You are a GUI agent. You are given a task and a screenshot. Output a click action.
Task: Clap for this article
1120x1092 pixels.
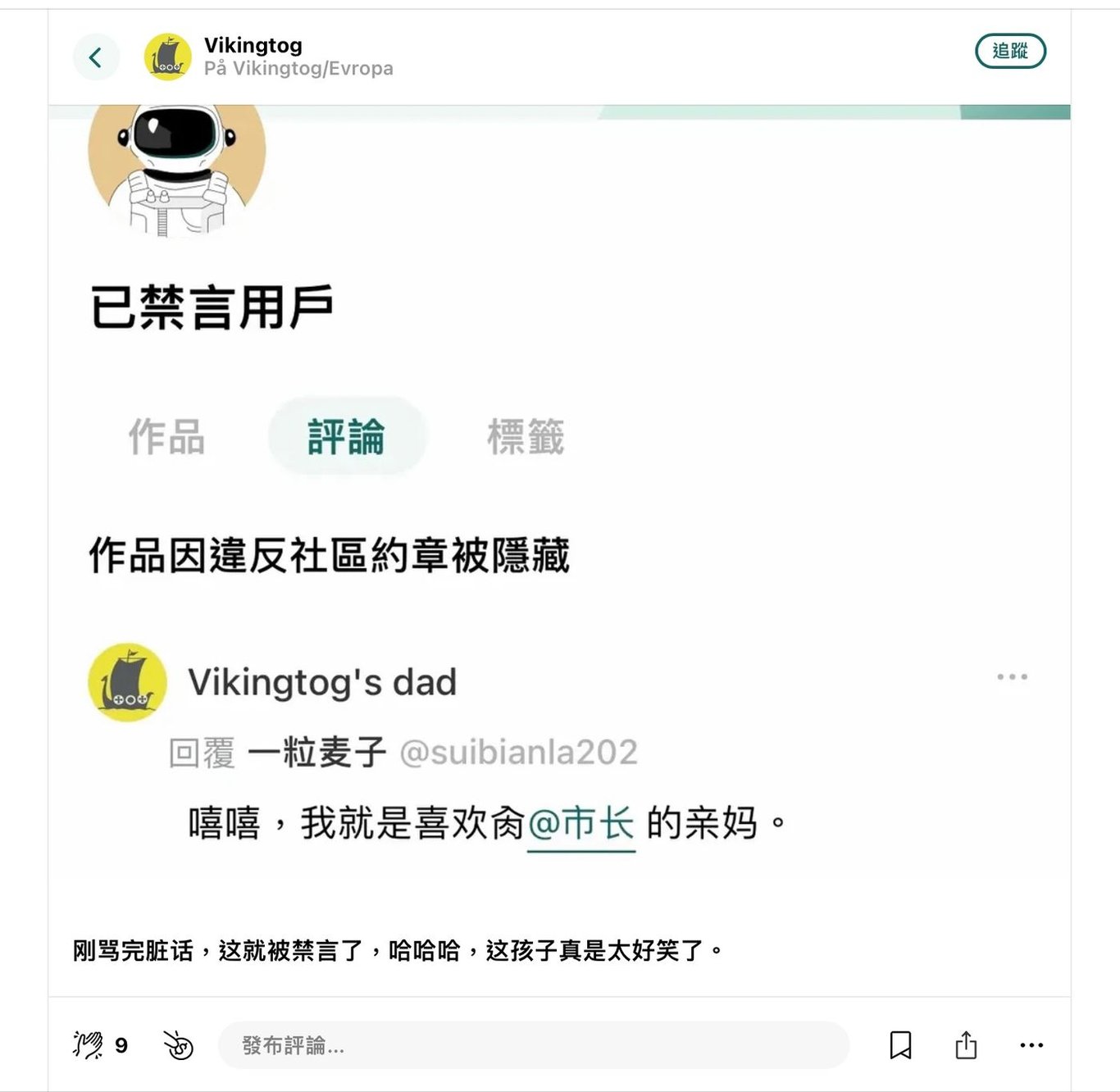pos(88,1044)
